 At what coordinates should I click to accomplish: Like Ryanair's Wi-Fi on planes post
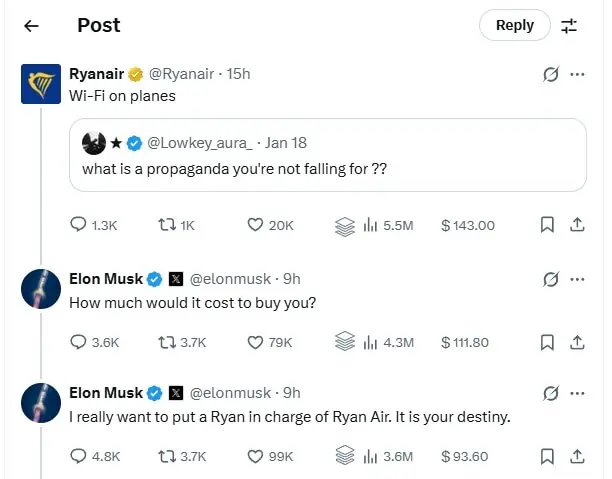point(256,226)
